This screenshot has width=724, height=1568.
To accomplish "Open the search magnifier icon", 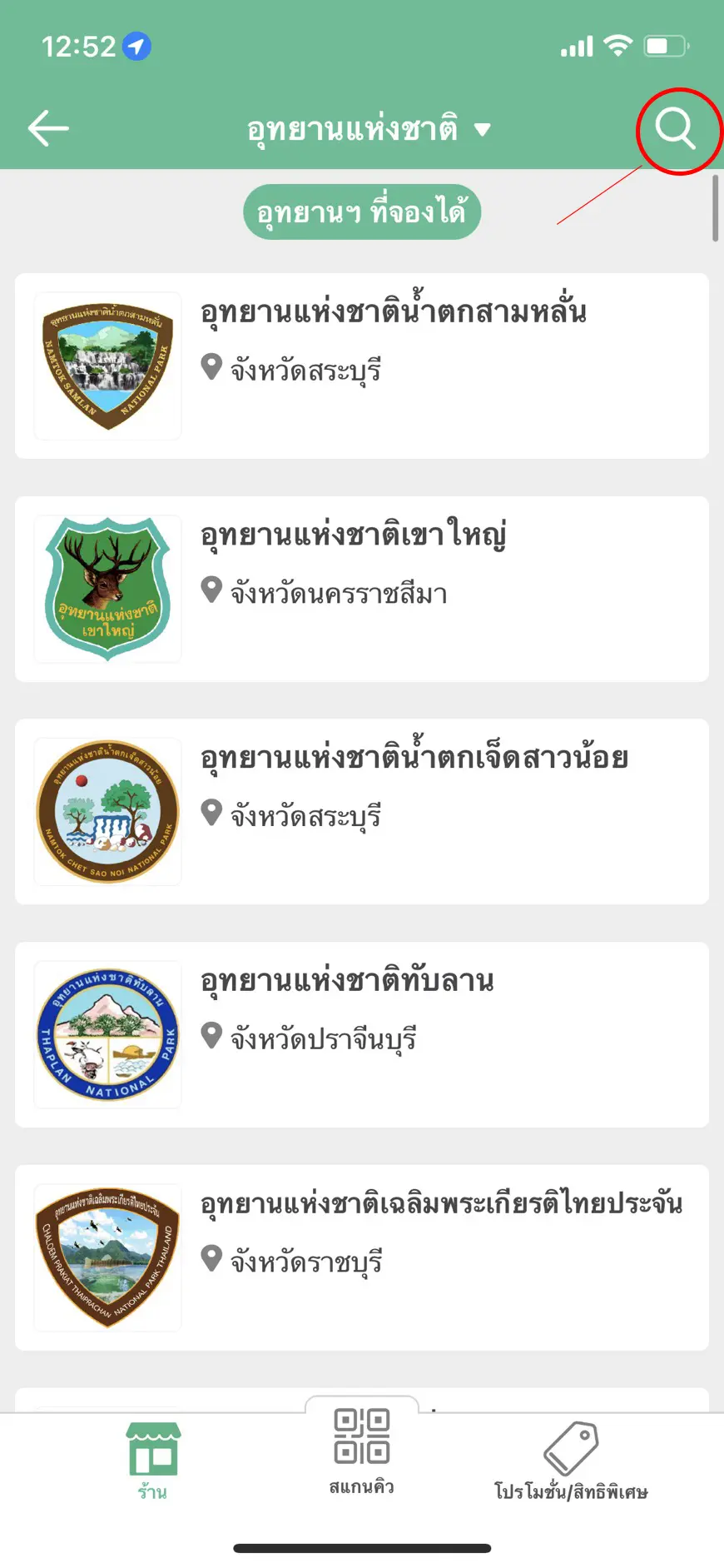I will [675, 130].
